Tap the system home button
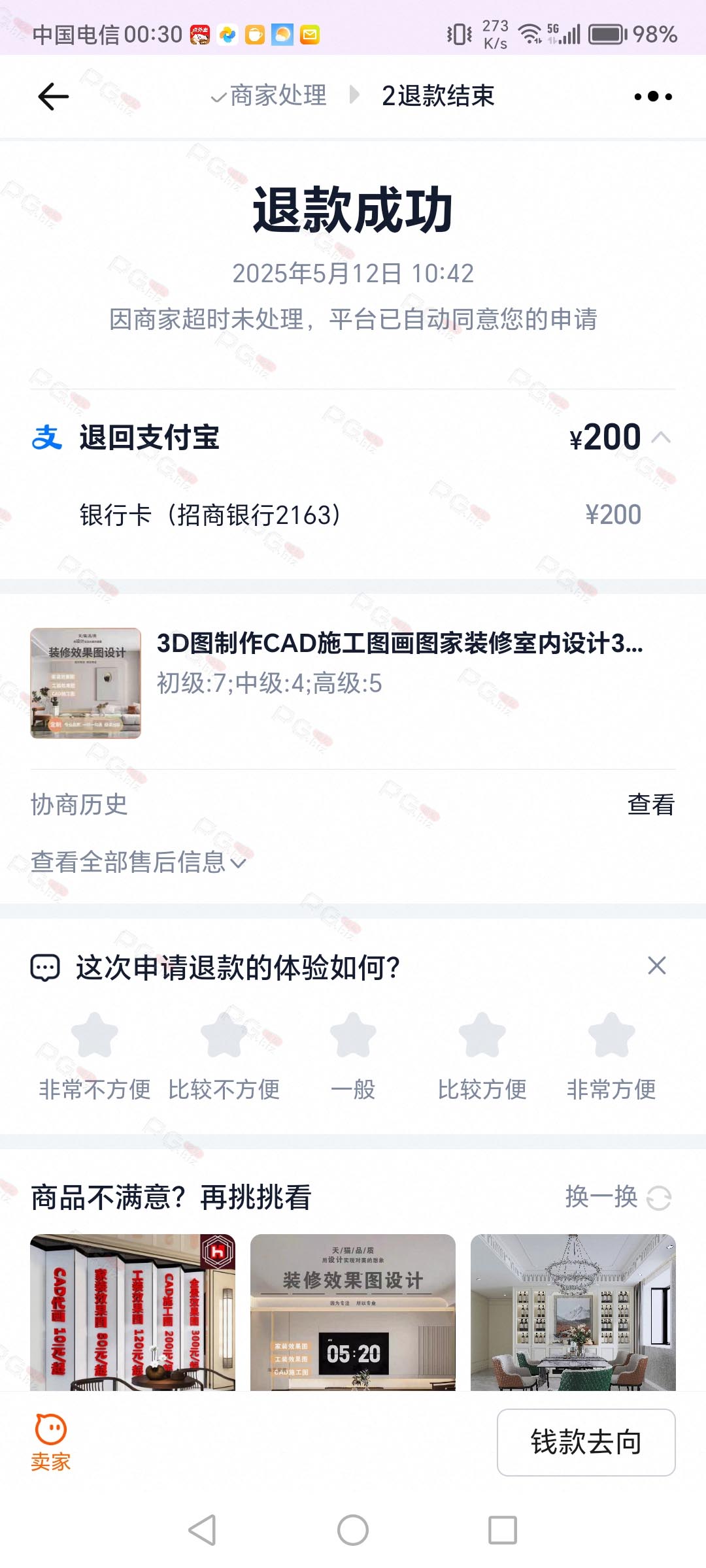Viewport: 706px width, 1568px height. (353, 1529)
